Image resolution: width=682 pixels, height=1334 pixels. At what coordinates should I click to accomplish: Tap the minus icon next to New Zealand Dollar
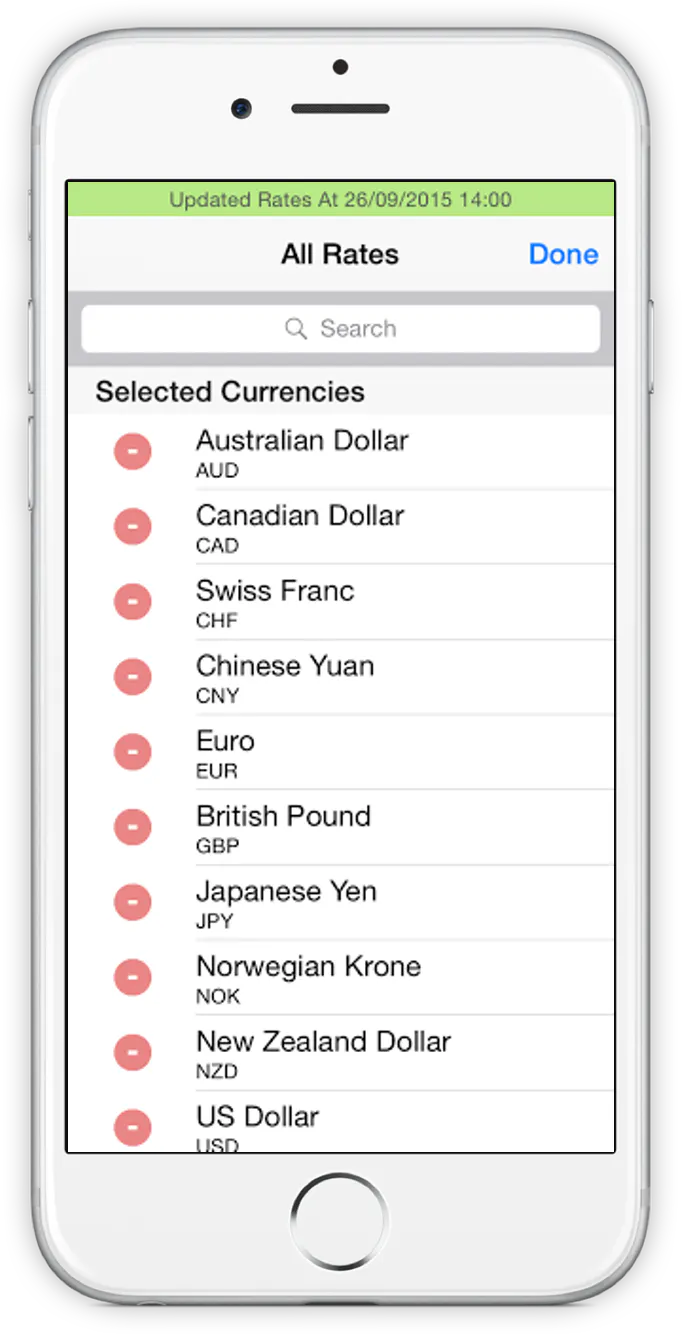133,1052
